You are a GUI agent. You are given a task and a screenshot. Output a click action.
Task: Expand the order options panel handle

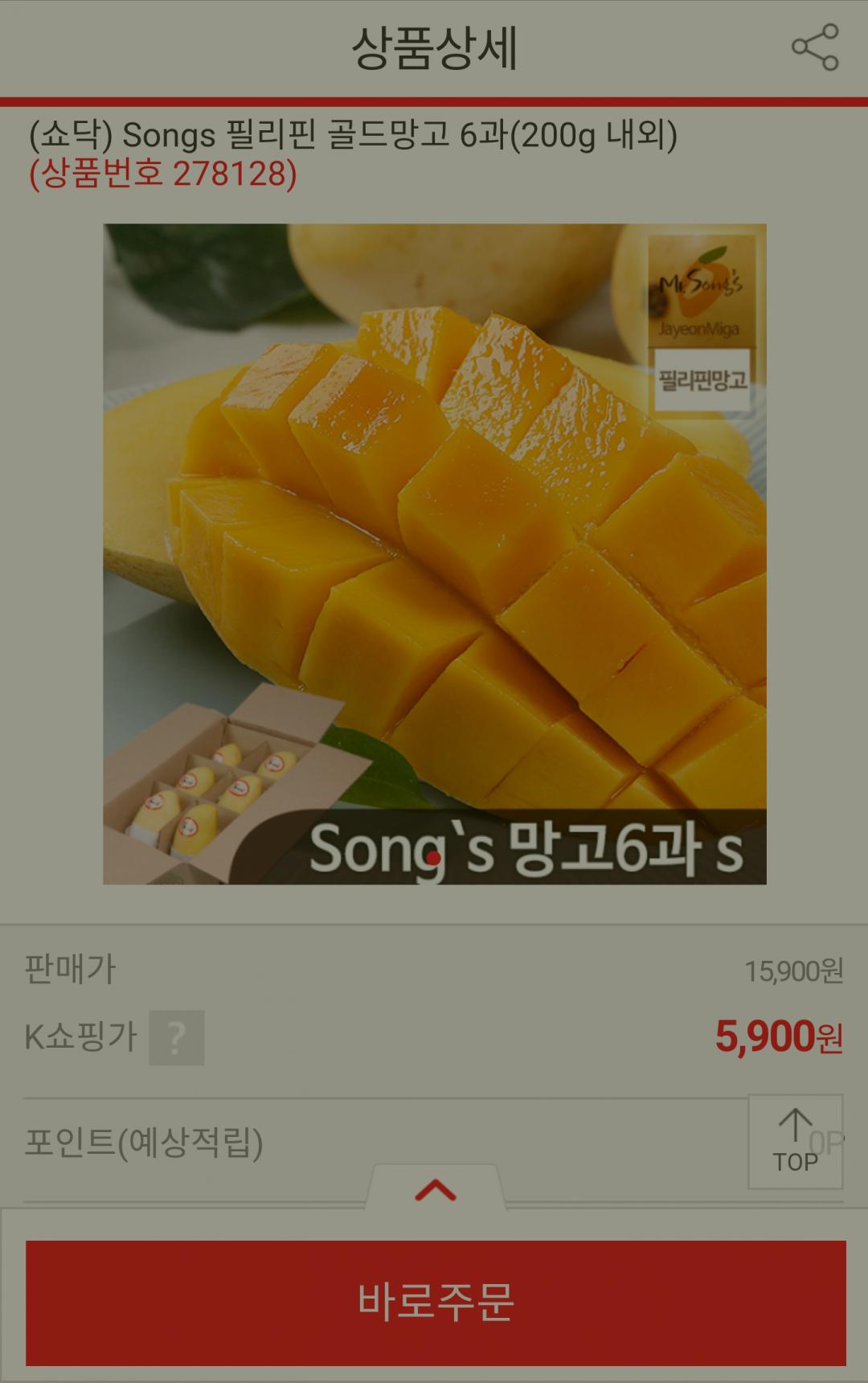(x=436, y=1190)
